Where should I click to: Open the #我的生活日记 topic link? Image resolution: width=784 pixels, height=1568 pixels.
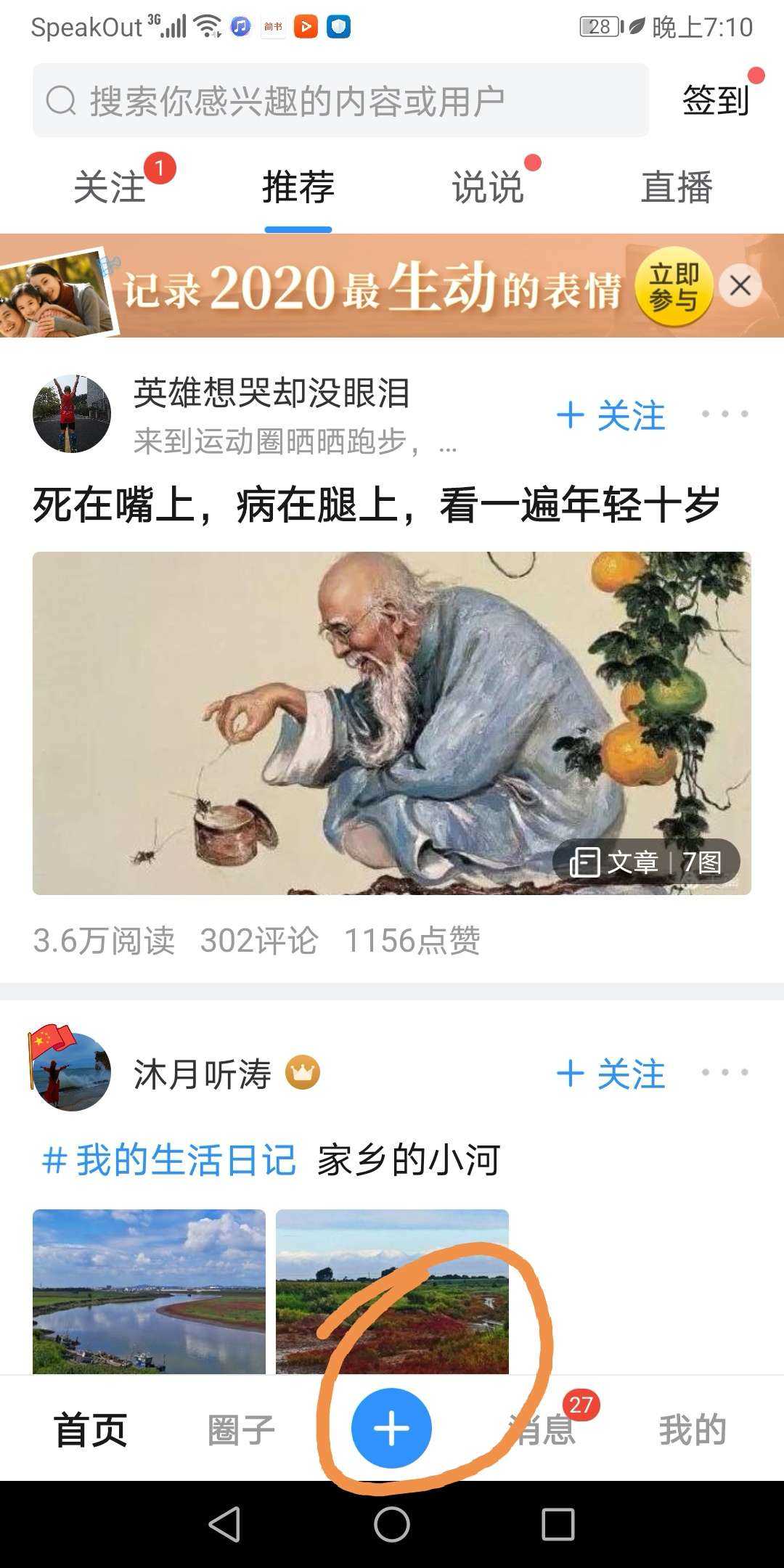[170, 1159]
